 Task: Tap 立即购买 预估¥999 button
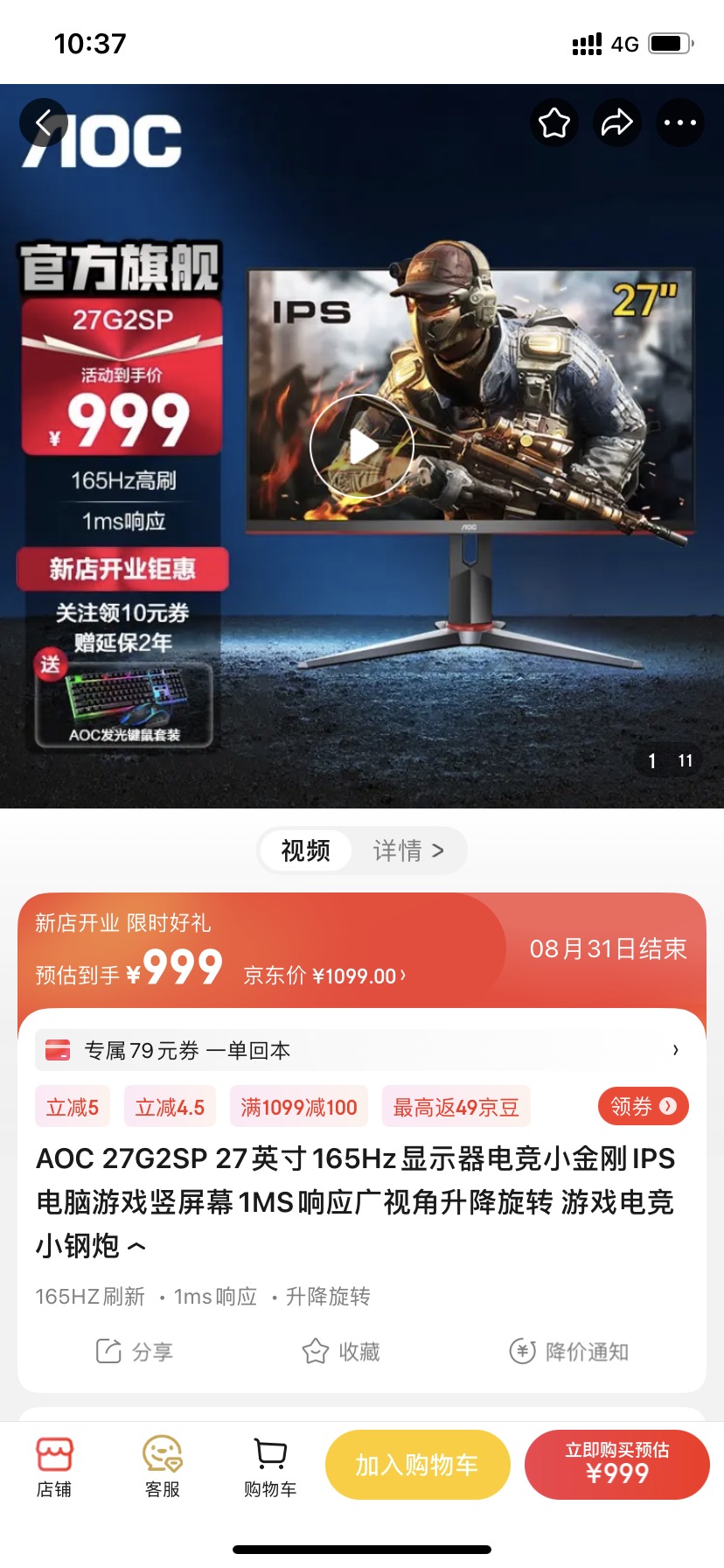616,1465
